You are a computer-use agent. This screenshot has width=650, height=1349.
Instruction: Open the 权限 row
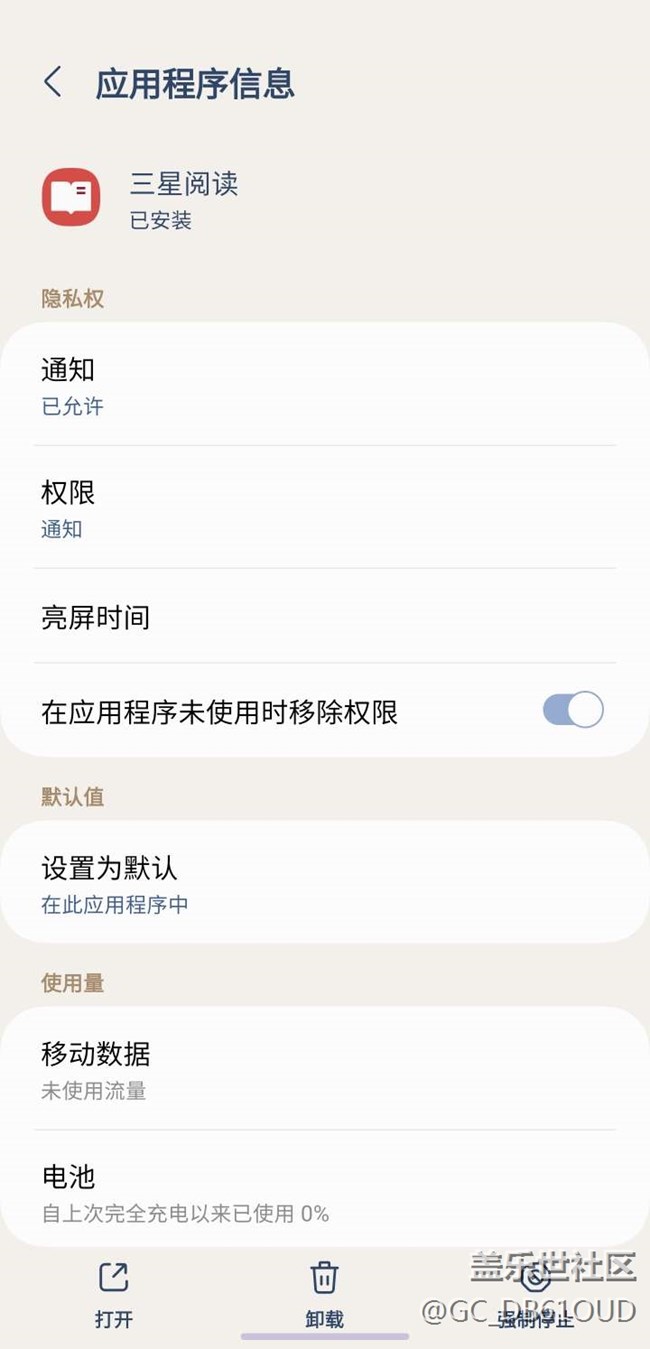(325, 508)
